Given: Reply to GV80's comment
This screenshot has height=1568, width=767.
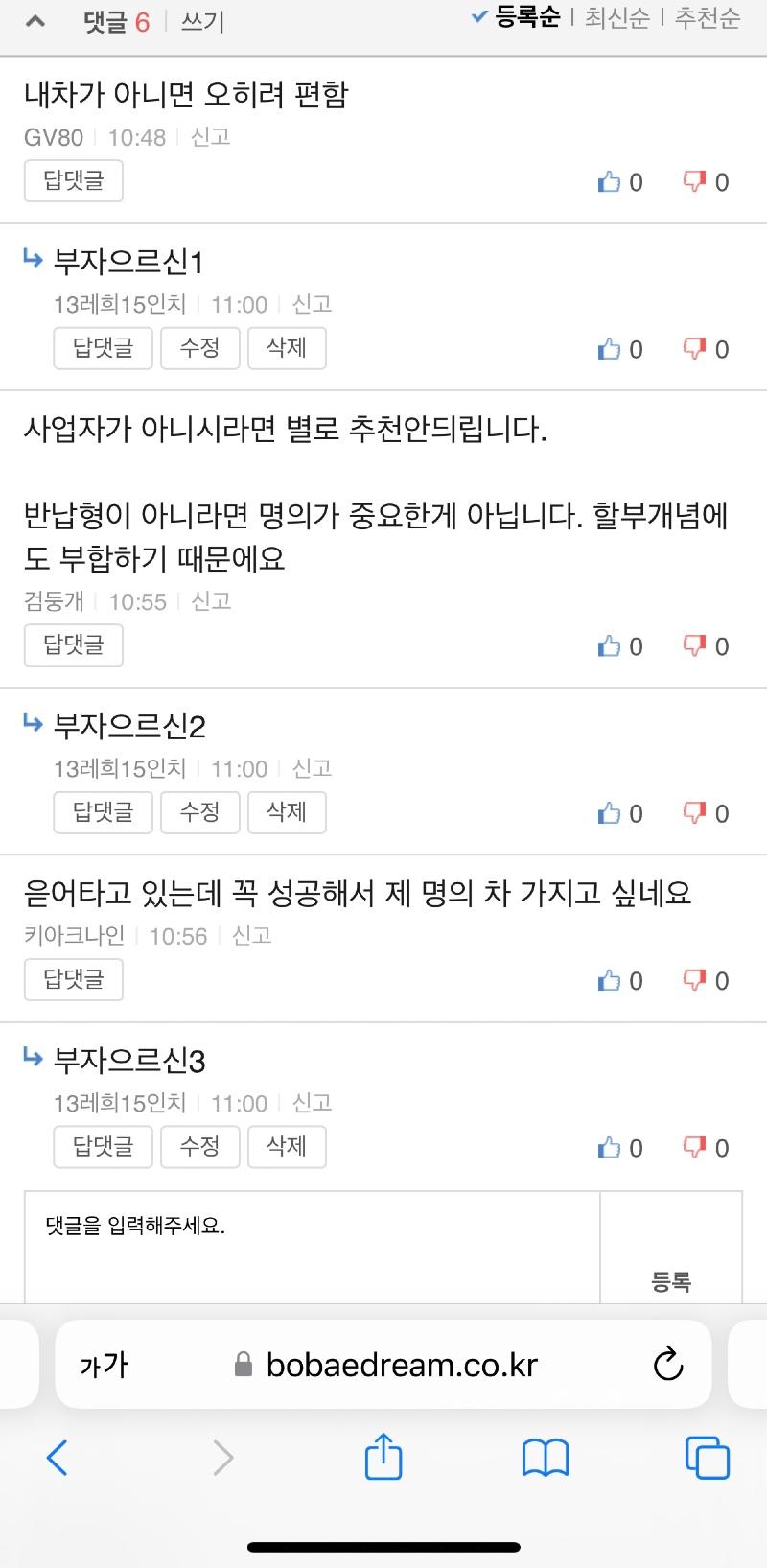Looking at the screenshot, I should pyautogui.click(x=74, y=180).
